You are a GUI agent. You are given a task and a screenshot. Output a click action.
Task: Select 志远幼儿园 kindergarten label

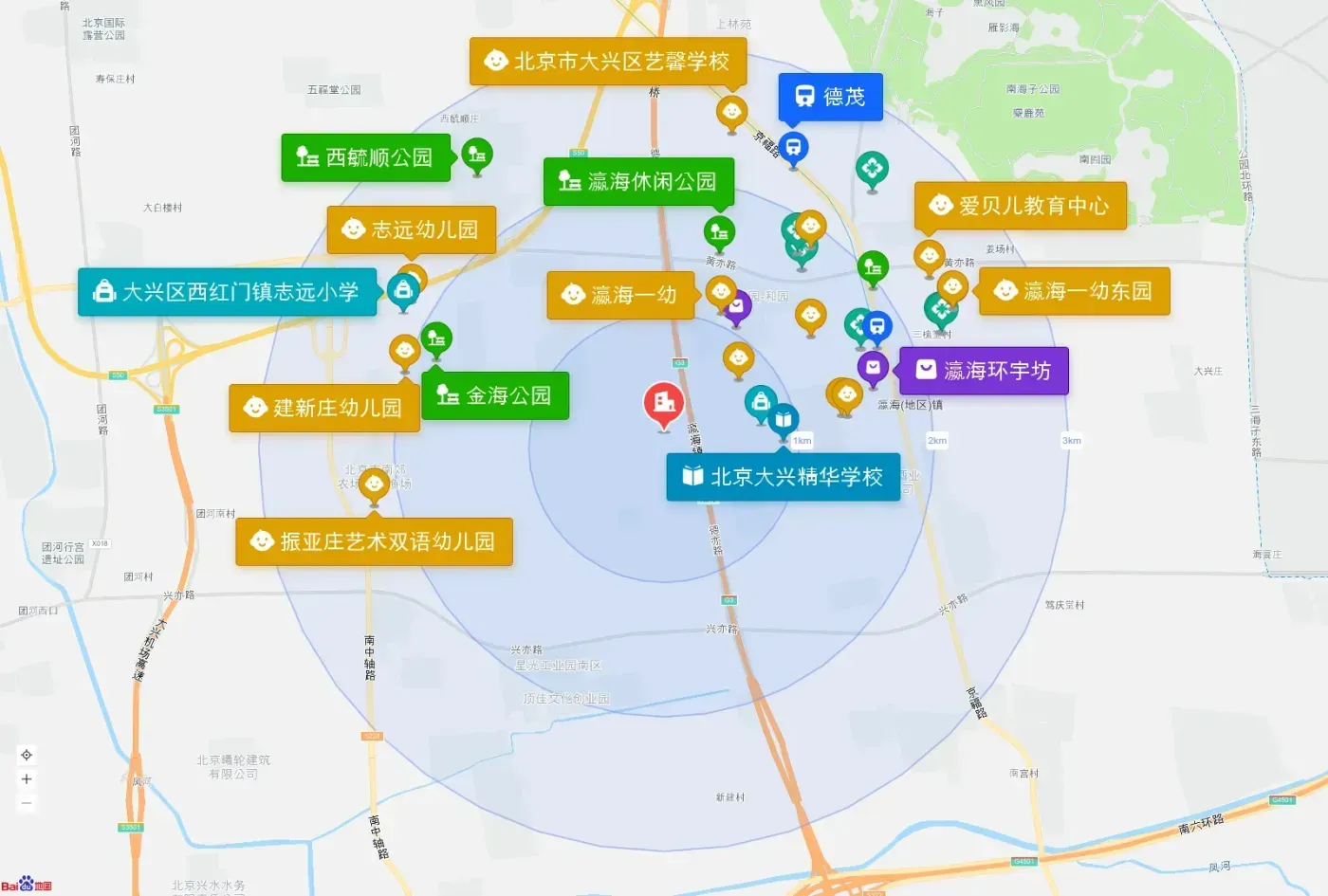412,229
